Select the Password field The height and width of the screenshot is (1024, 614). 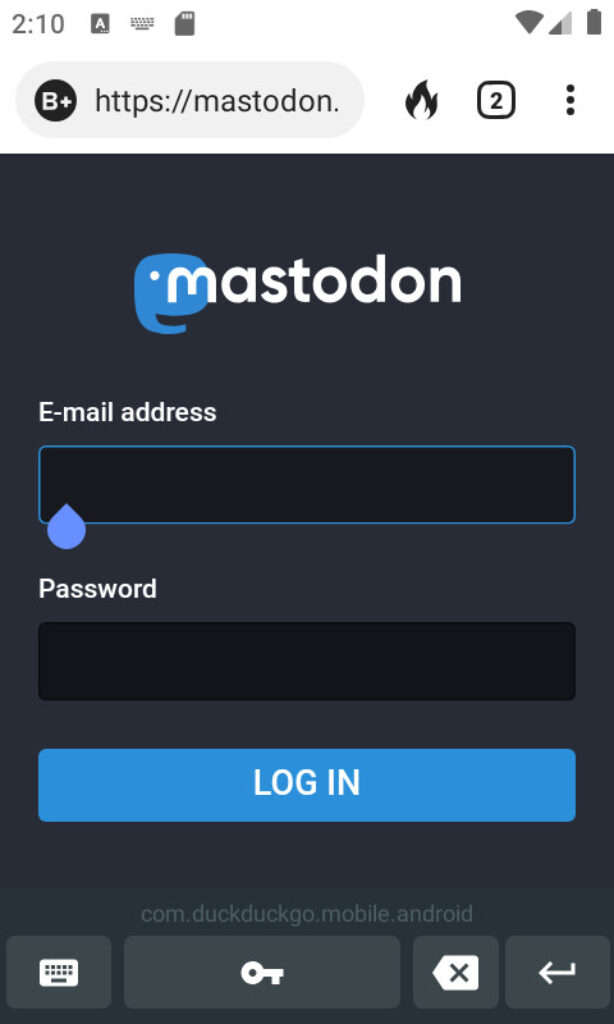306,661
